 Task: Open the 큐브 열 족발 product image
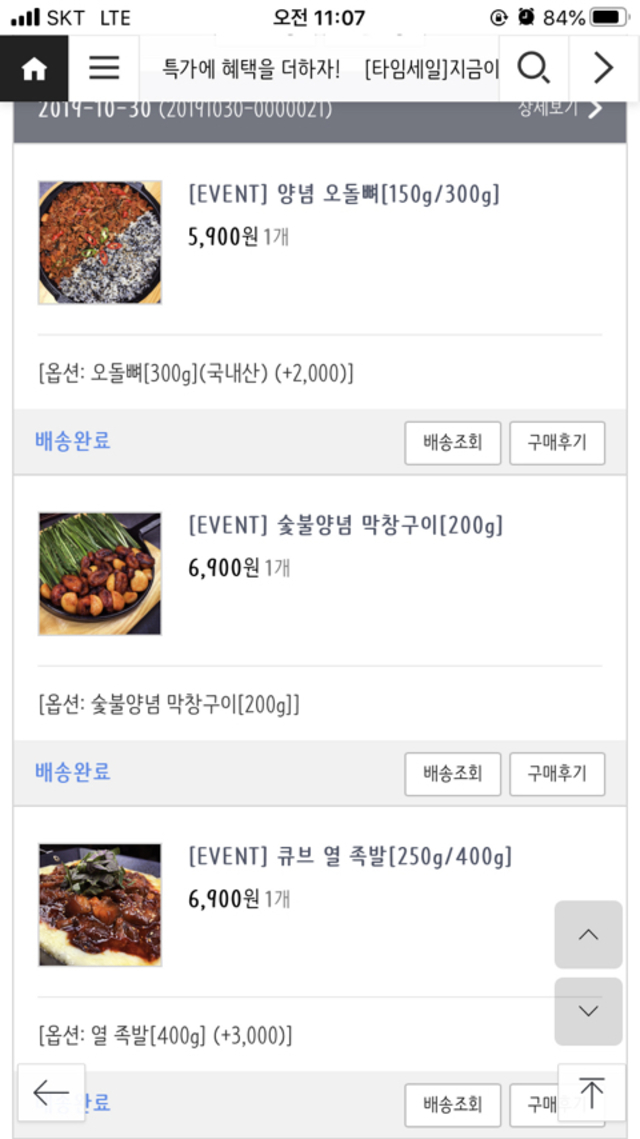pos(100,904)
